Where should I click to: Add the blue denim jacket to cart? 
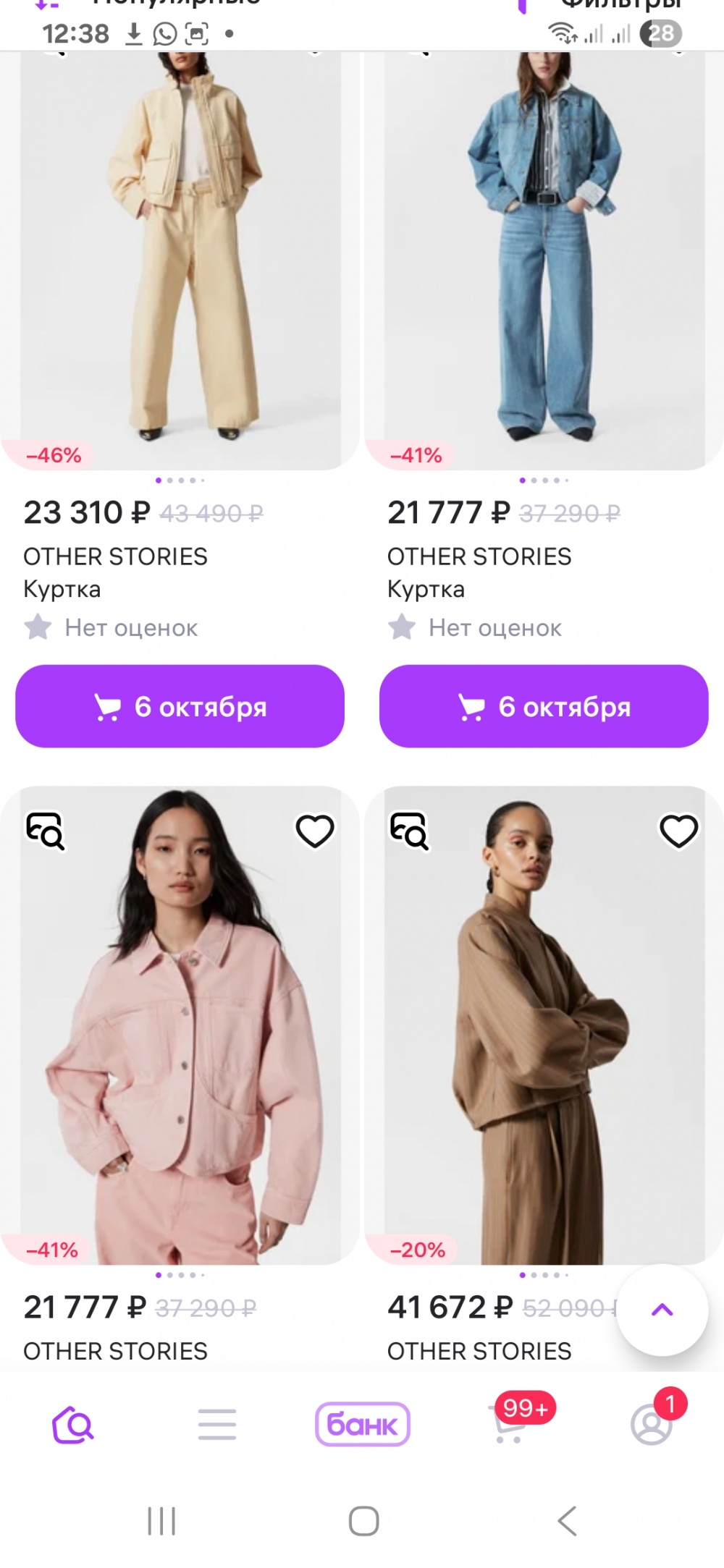point(544,706)
